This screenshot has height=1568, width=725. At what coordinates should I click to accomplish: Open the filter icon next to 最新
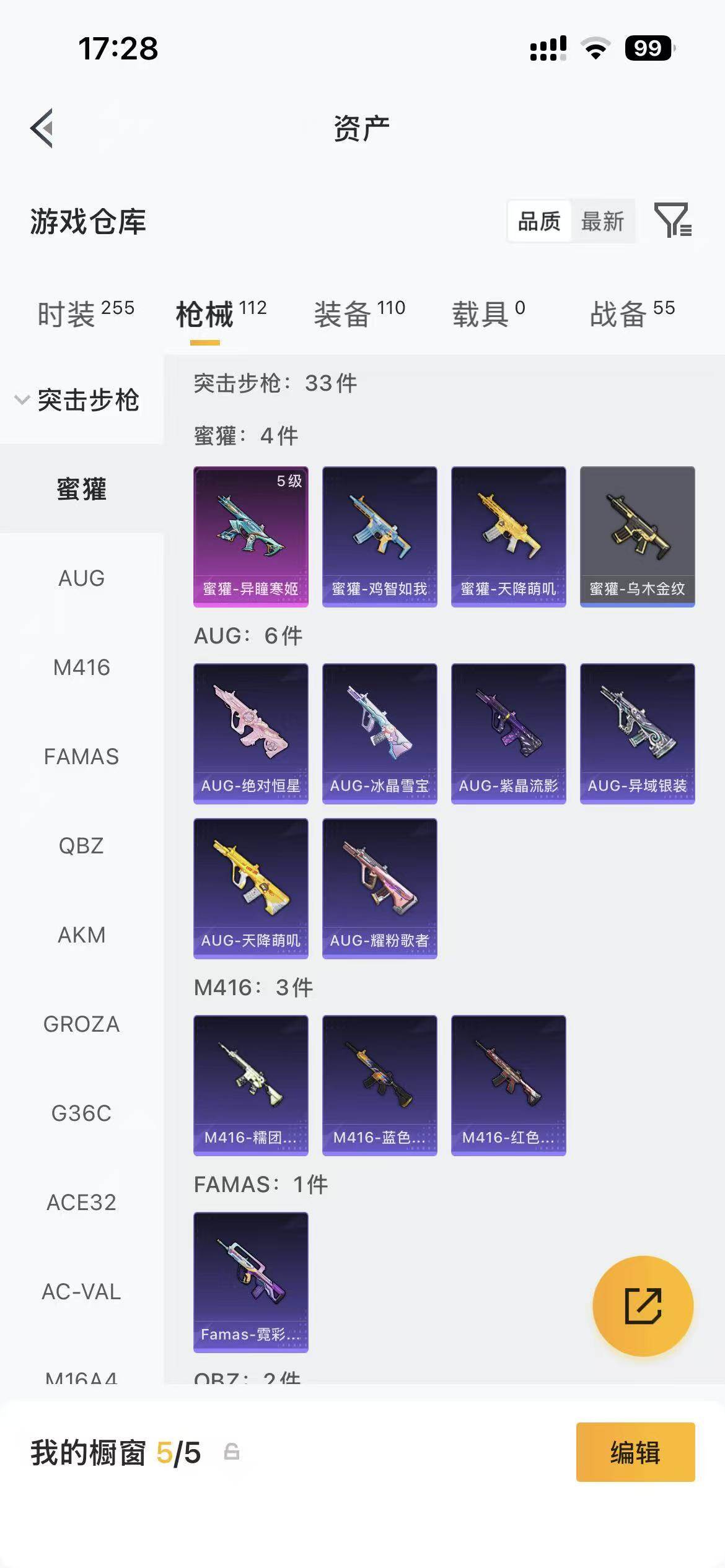pos(672,220)
